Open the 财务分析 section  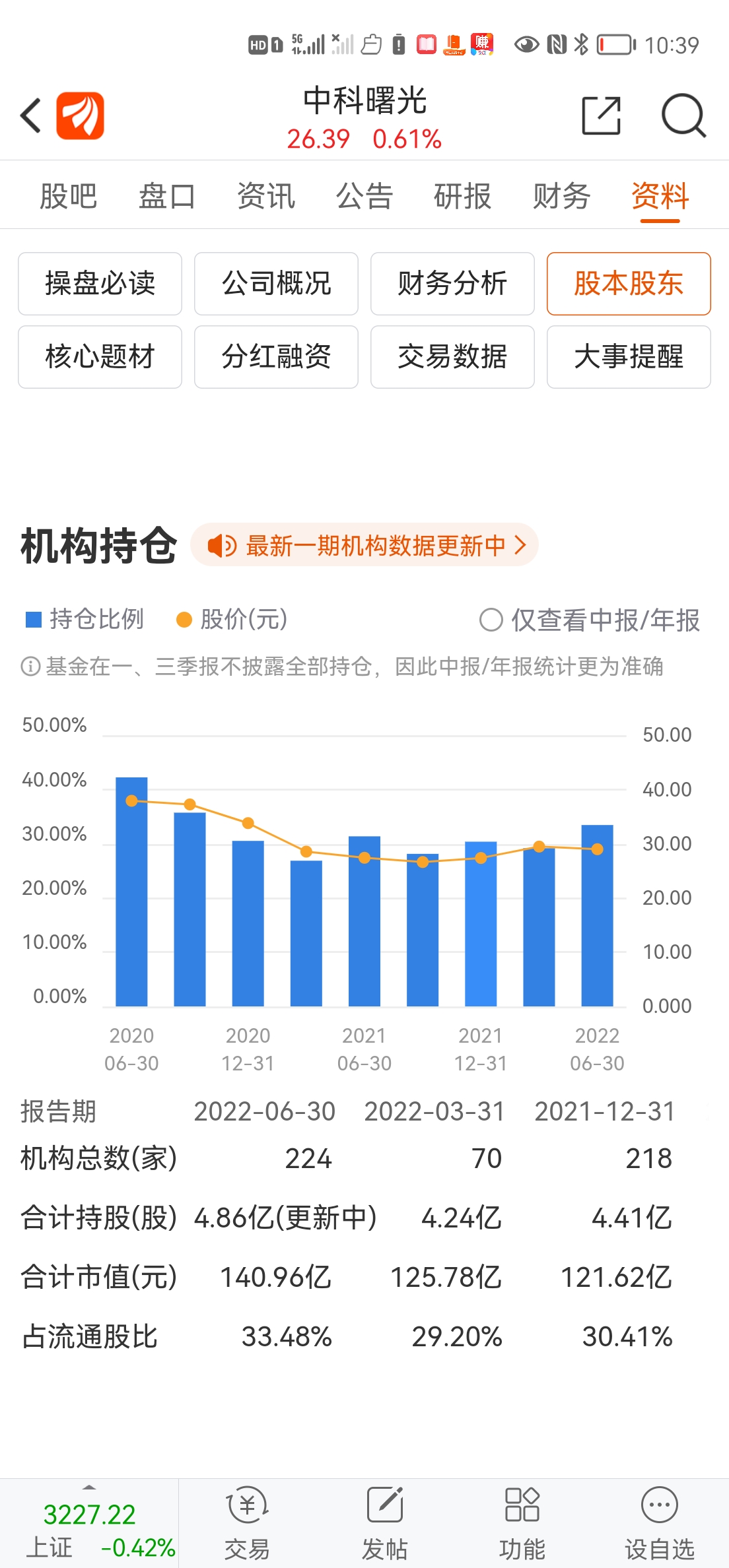coord(452,284)
